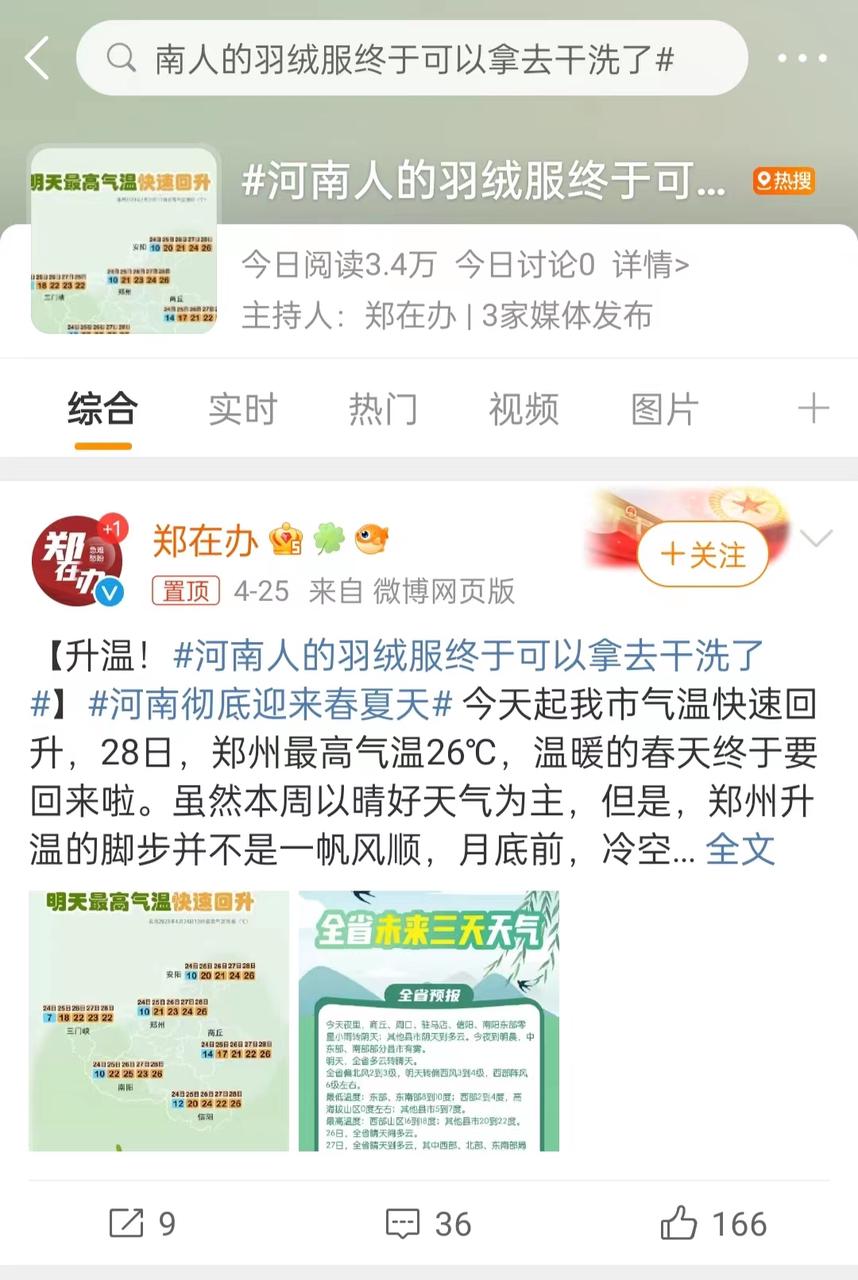Open the three-dot overflow menu
The width and height of the screenshot is (858, 1280).
[x=802, y=59]
